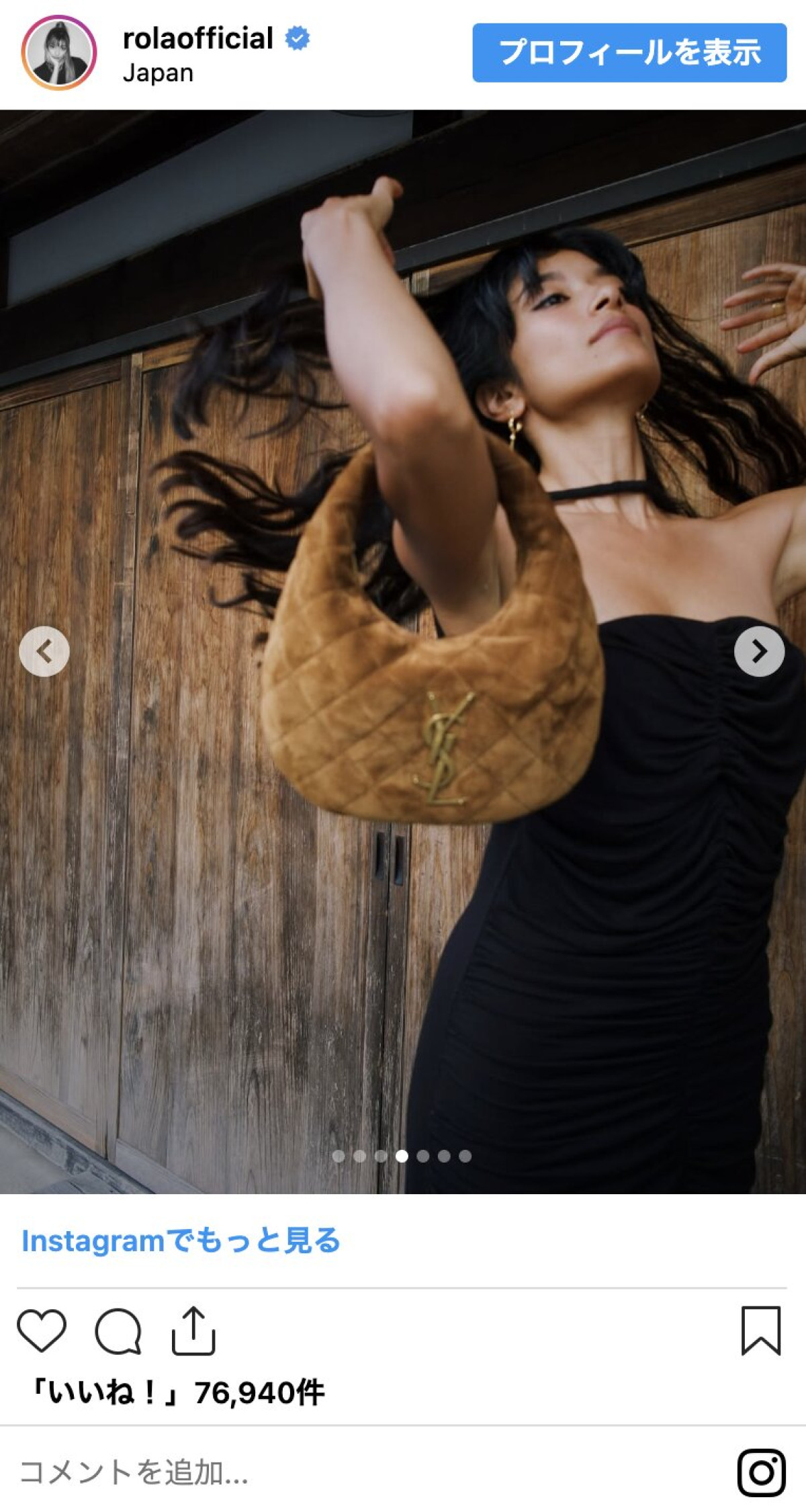806x1512 pixels.
Task: Bookmark this post
Action: tap(760, 1330)
